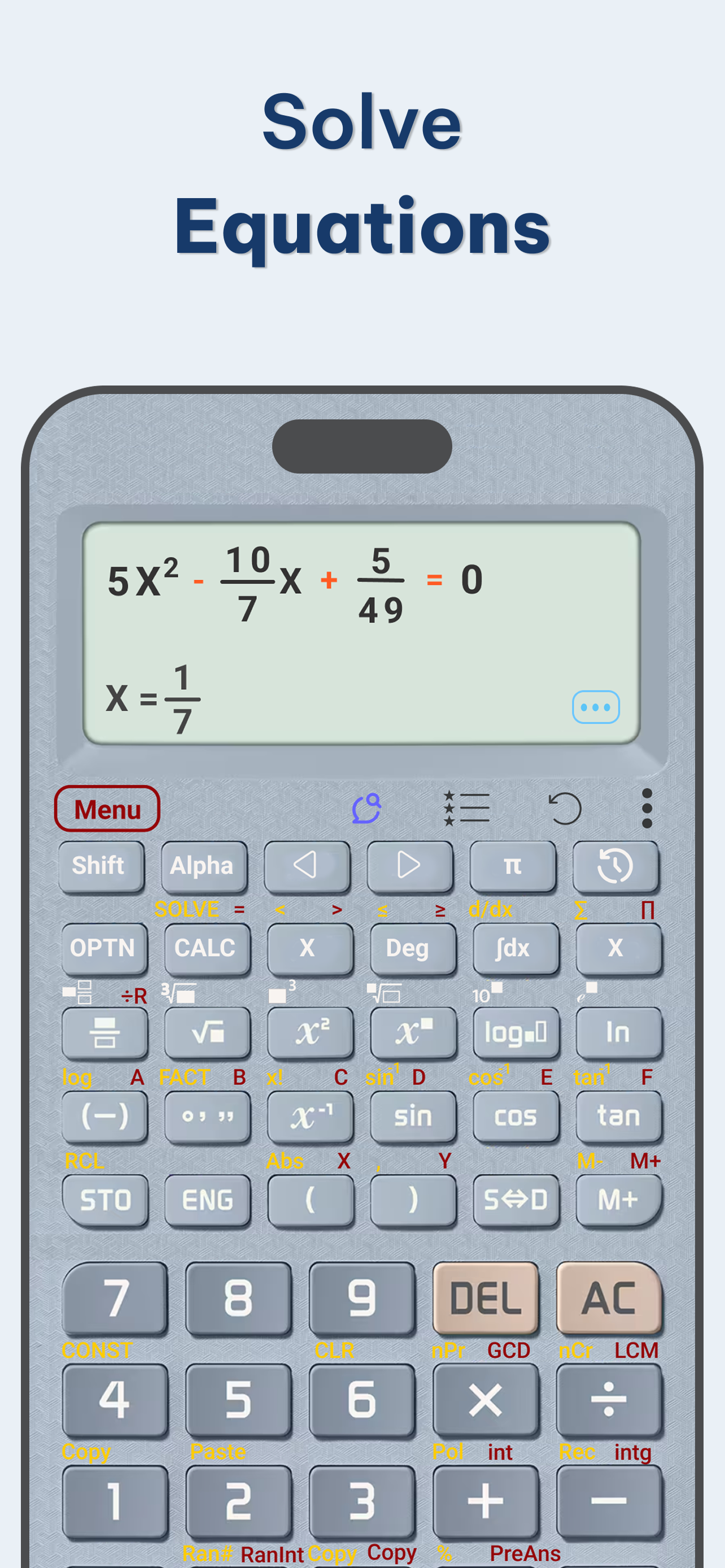Open the OPTN options key
The image size is (725, 1568).
103,948
